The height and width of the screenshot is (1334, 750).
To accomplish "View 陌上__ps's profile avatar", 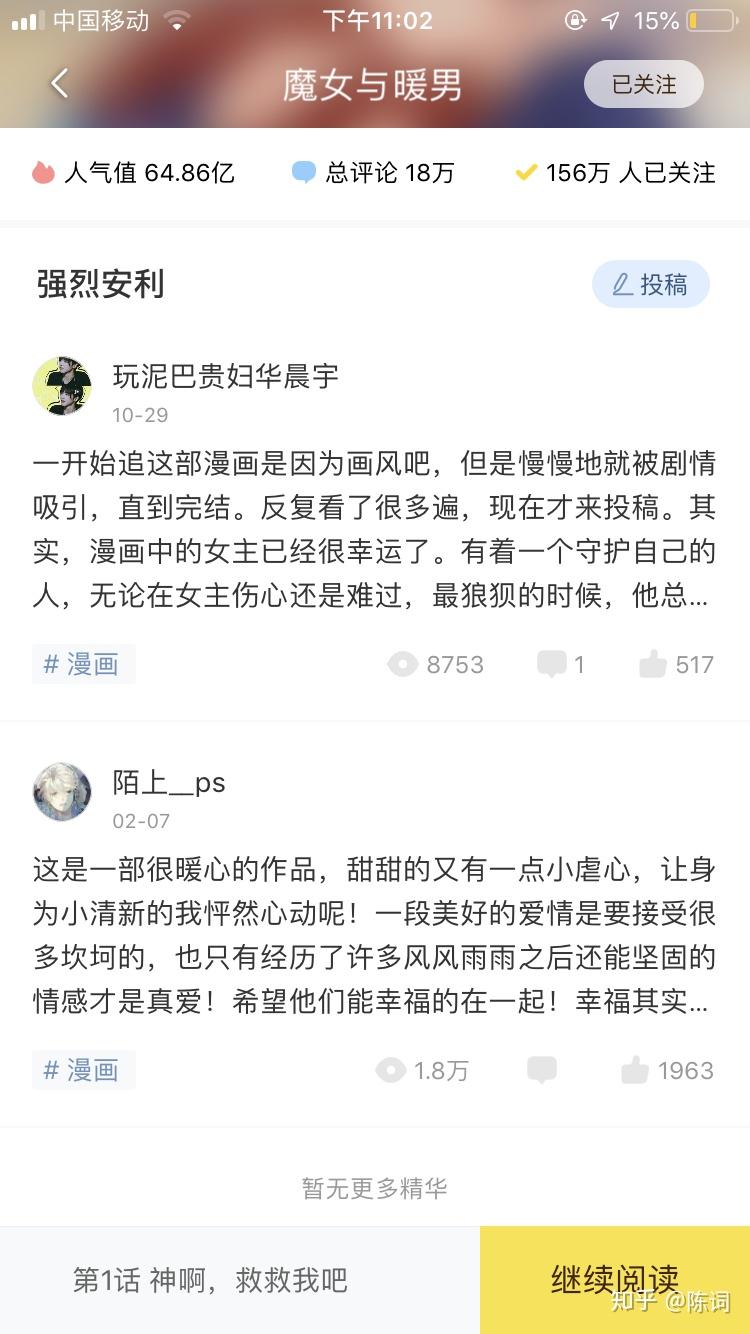I will point(62,793).
